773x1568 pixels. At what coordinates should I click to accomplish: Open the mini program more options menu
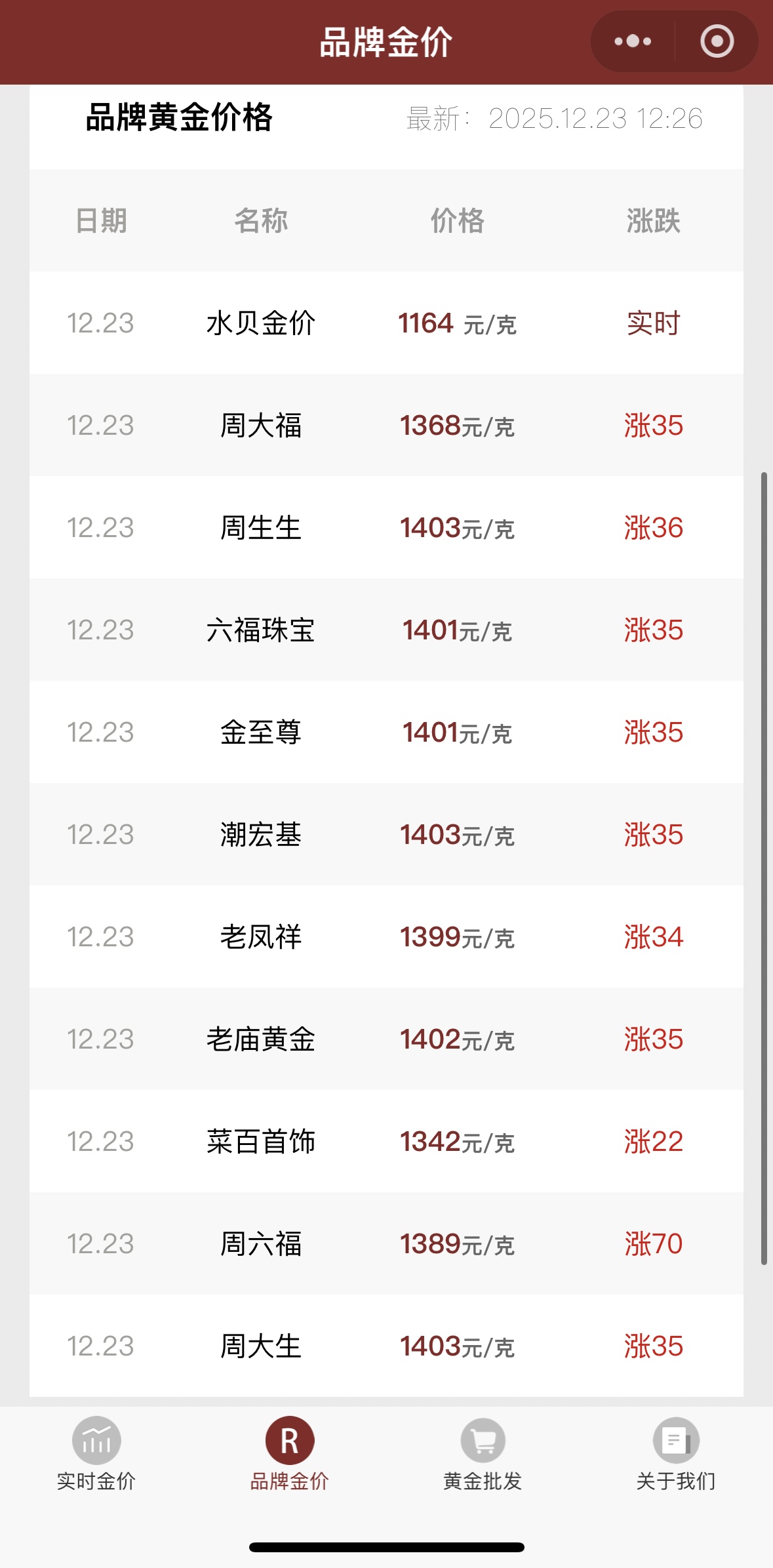click(x=633, y=41)
